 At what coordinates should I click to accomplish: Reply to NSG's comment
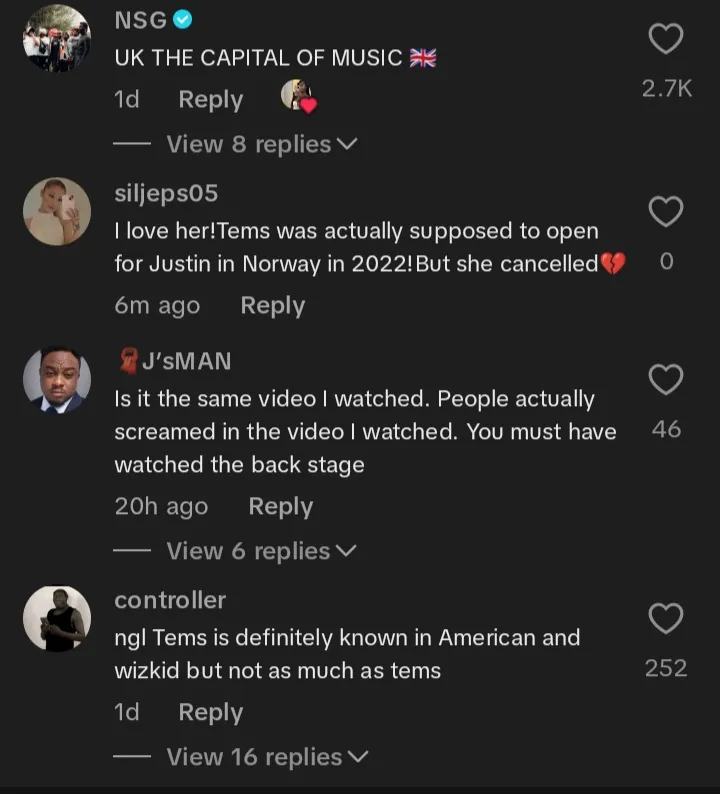[x=210, y=99]
